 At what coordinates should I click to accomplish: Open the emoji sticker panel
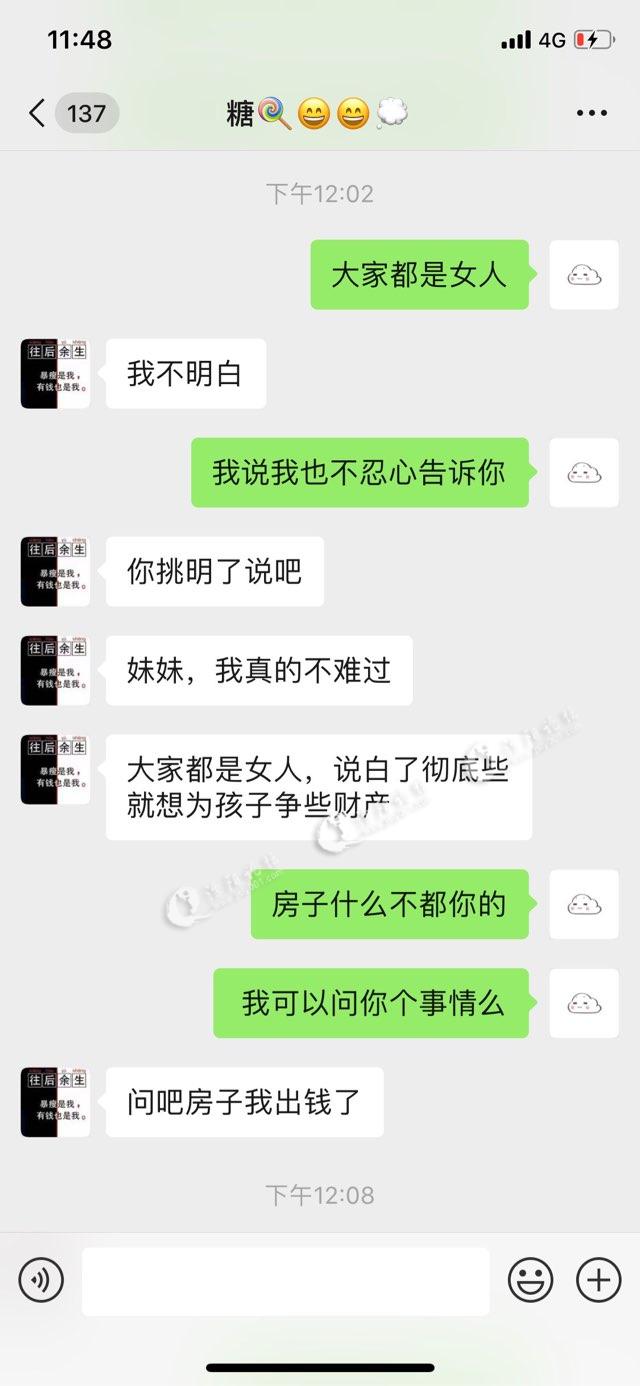pyautogui.click(x=531, y=1279)
